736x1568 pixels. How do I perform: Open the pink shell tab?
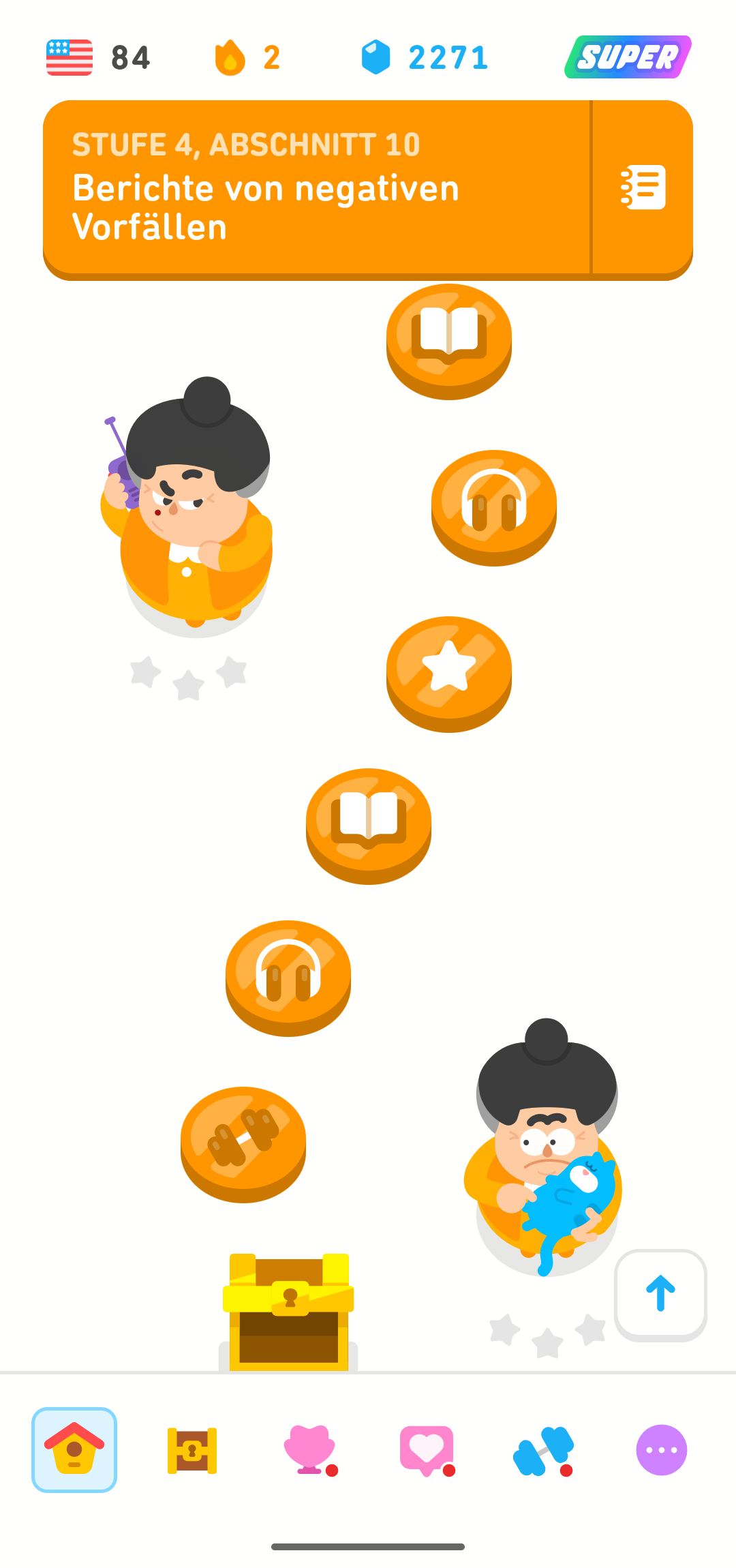click(x=309, y=1450)
